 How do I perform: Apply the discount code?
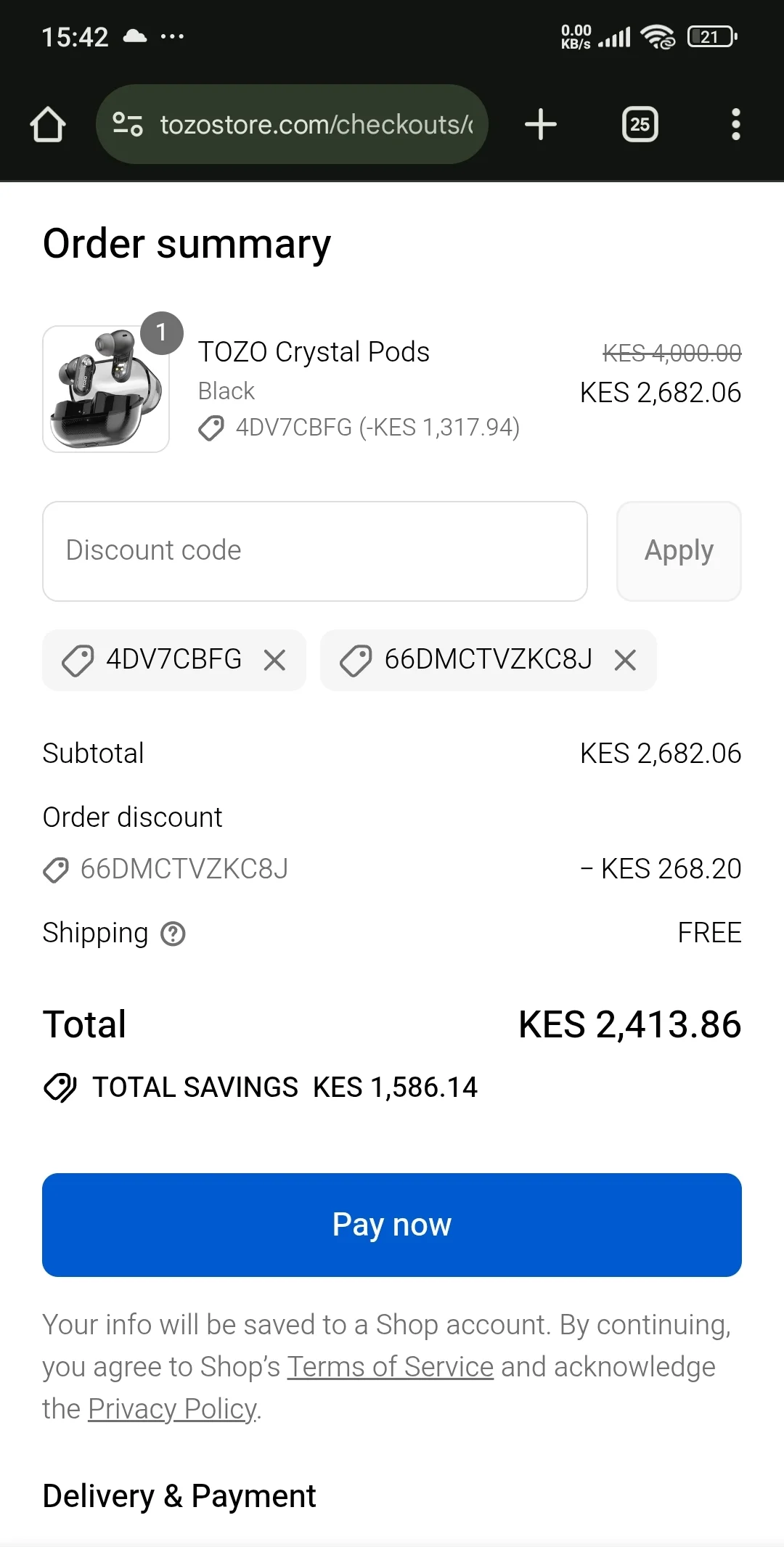[679, 551]
